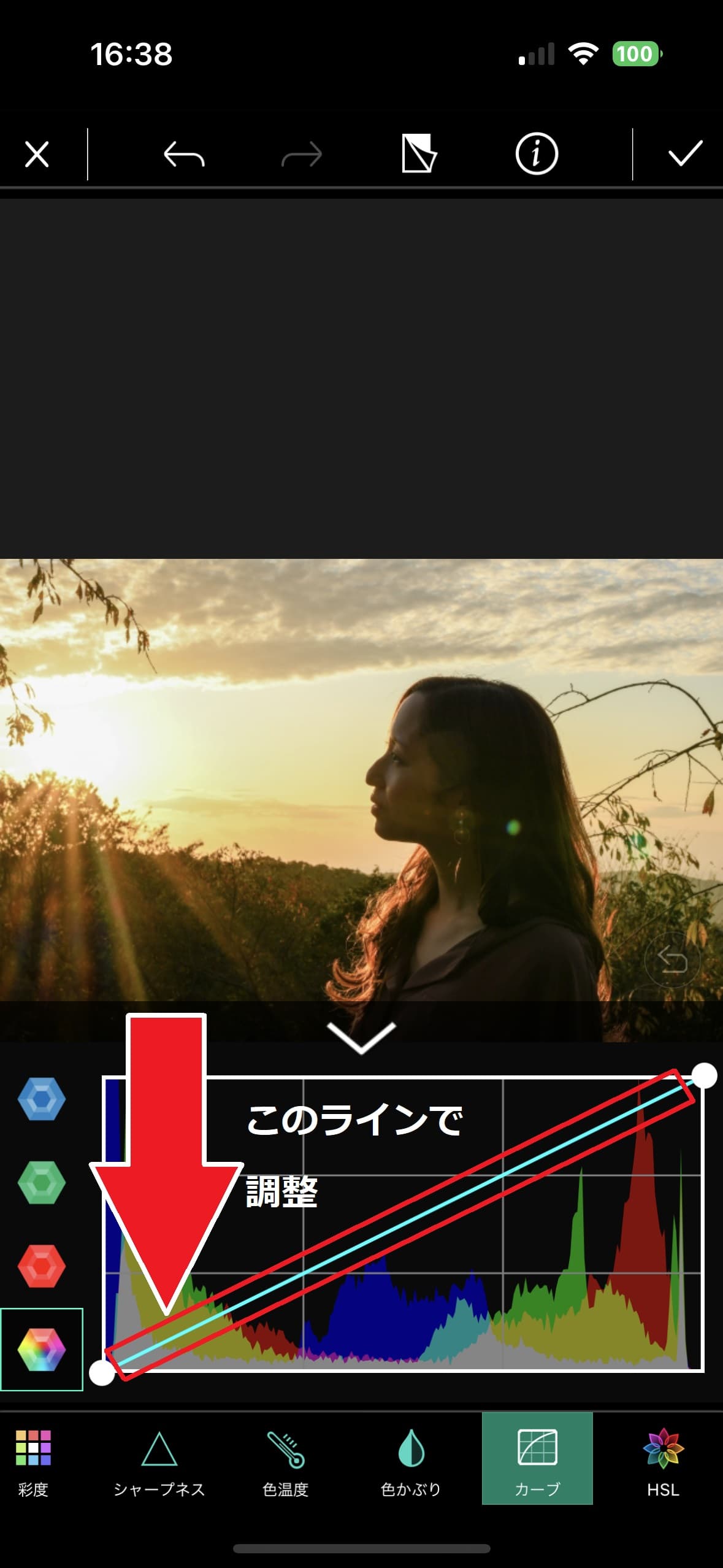The image size is (723, 1568).
Task: Close the editor with the X
Action: point(37,154)
